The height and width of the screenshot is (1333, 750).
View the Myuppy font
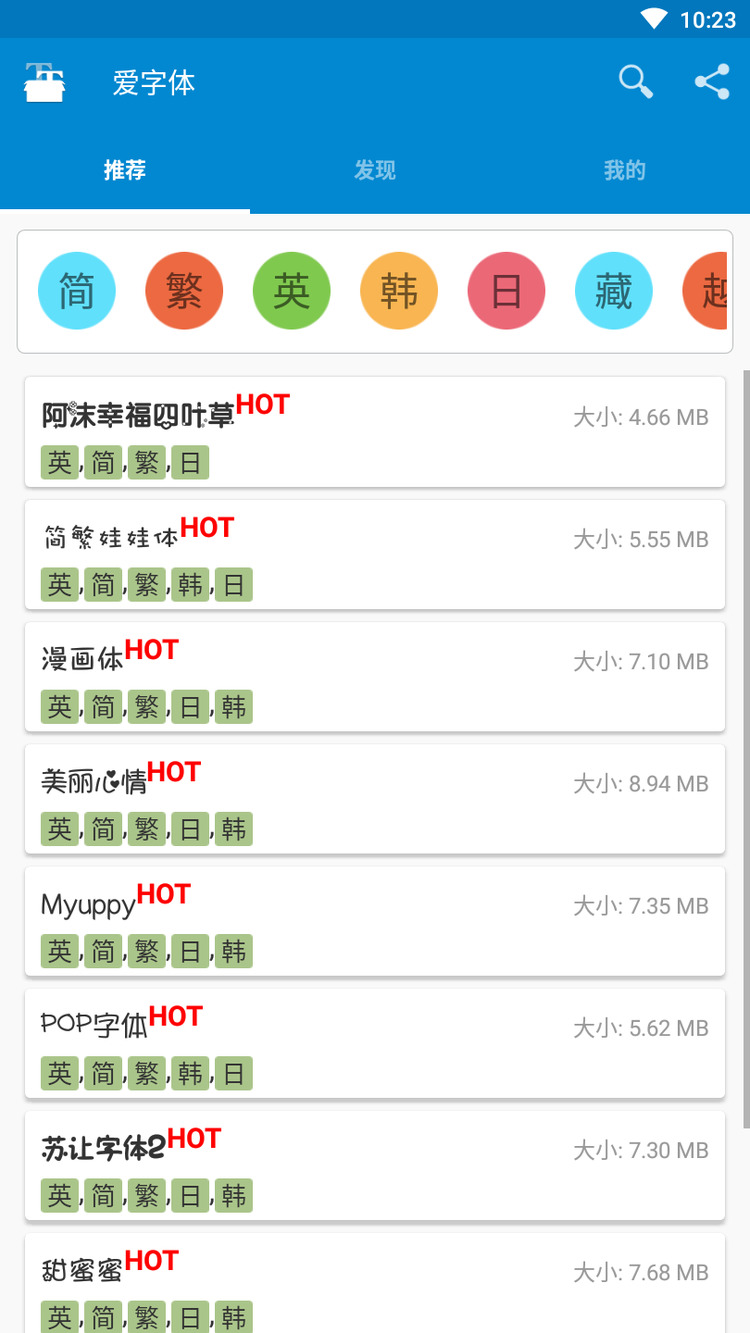pos(375,920)
